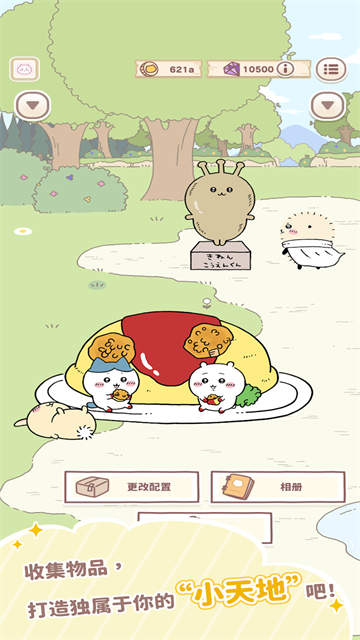The width and height of the screenshot is (360, 640).
Task: Tap the info icon beside 10500 gems
Action: pyautogui.click(x=285, y=69)
